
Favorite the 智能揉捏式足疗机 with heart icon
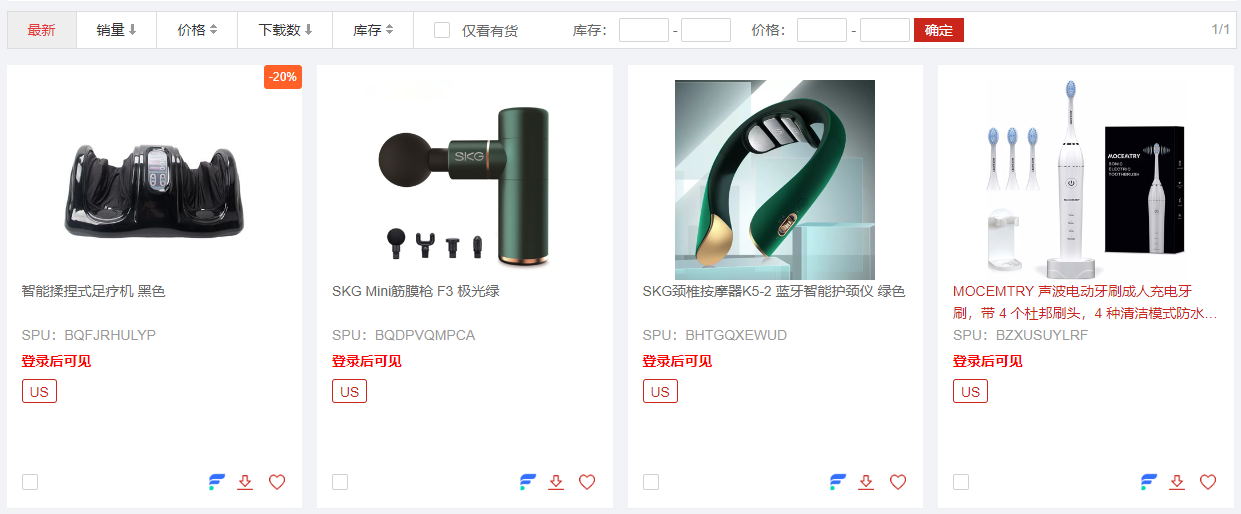277,482
